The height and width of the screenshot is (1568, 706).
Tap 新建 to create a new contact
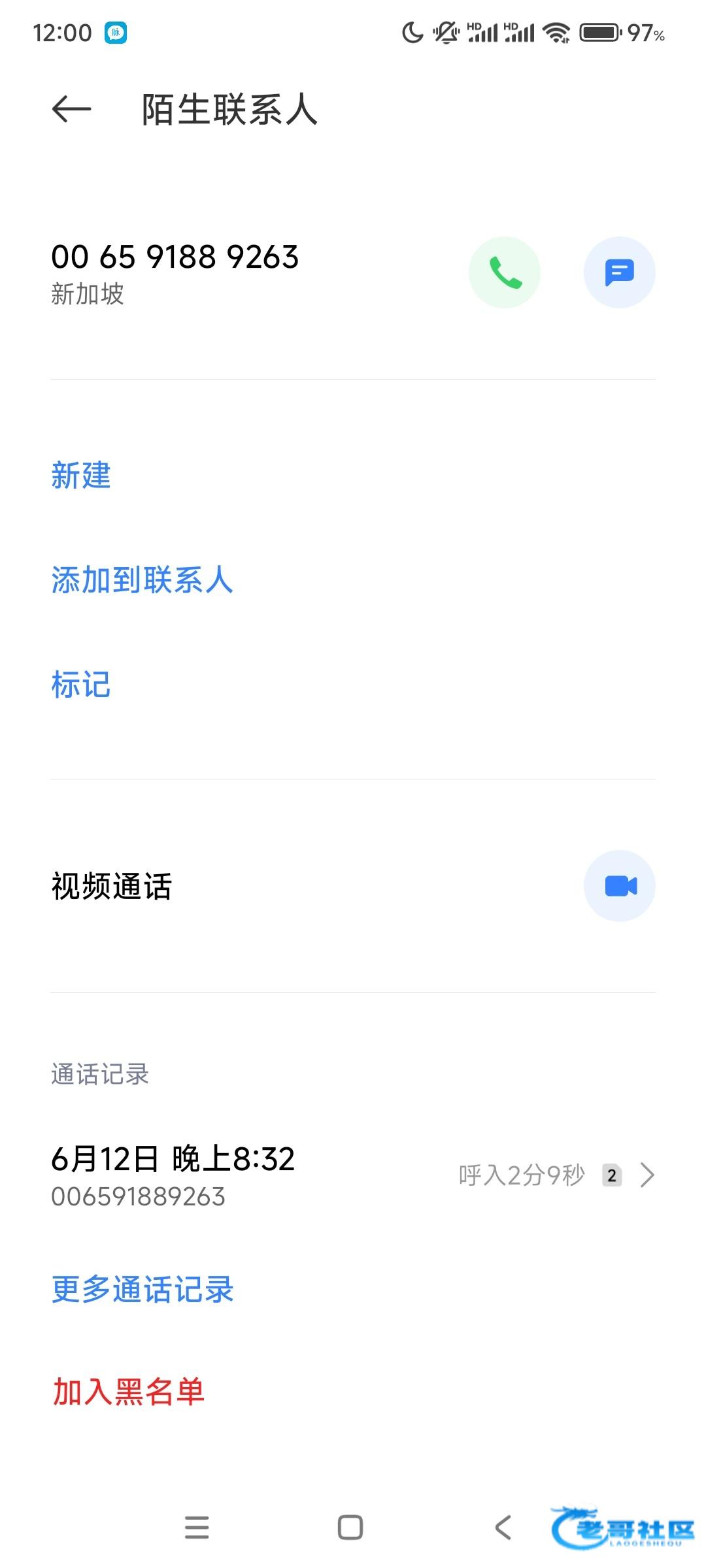pyautogui.click(x=81, y=475)
